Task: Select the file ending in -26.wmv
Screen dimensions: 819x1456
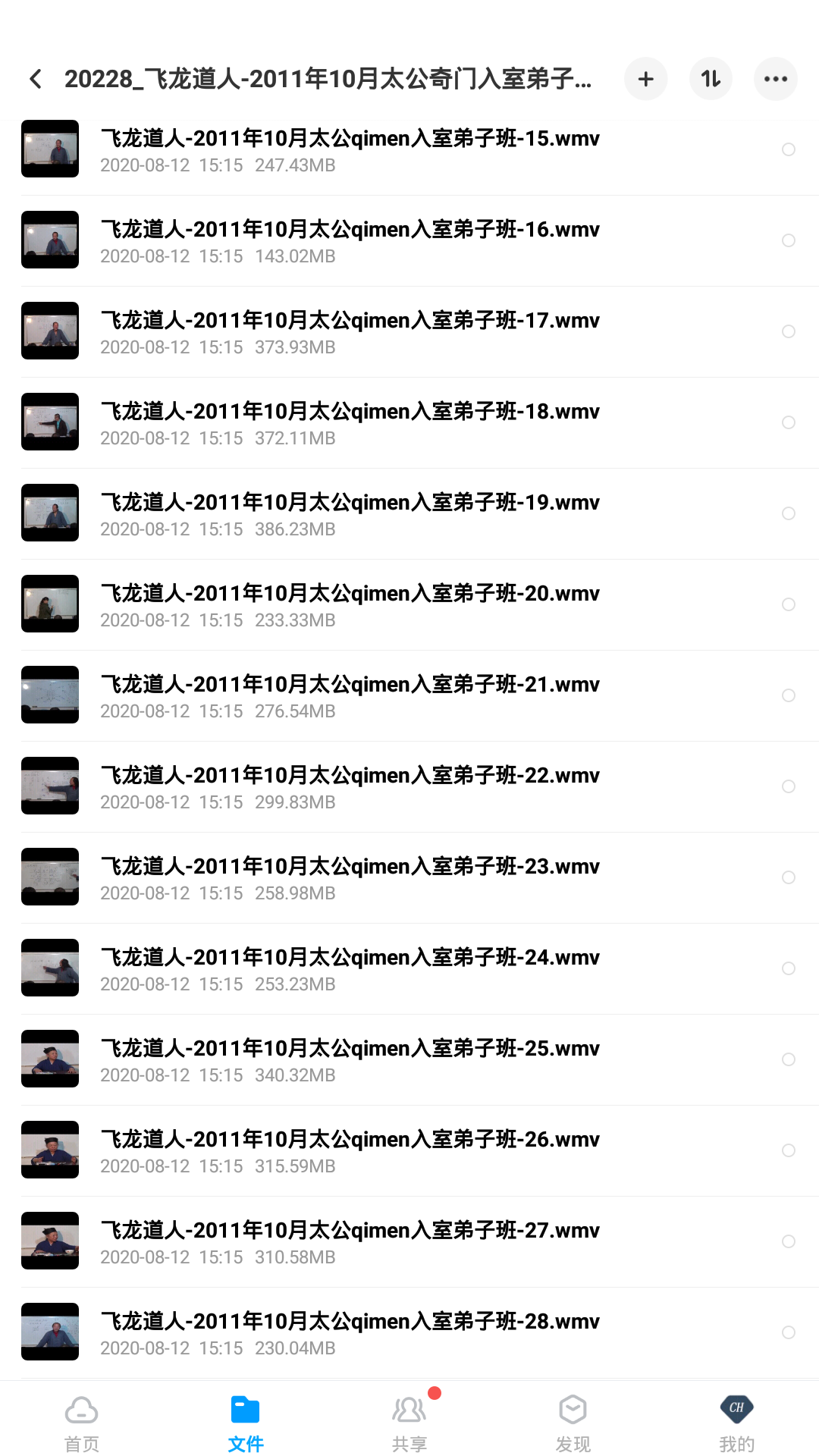Action: (x=788, y=1150)
